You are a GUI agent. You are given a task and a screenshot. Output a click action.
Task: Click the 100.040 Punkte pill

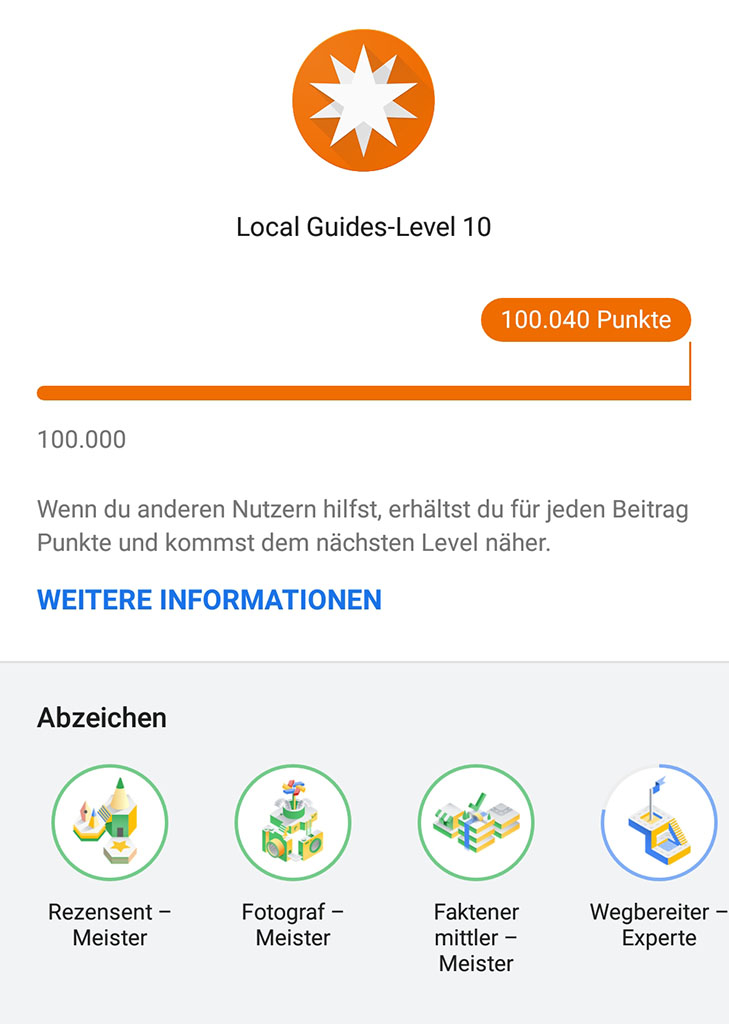585,320
